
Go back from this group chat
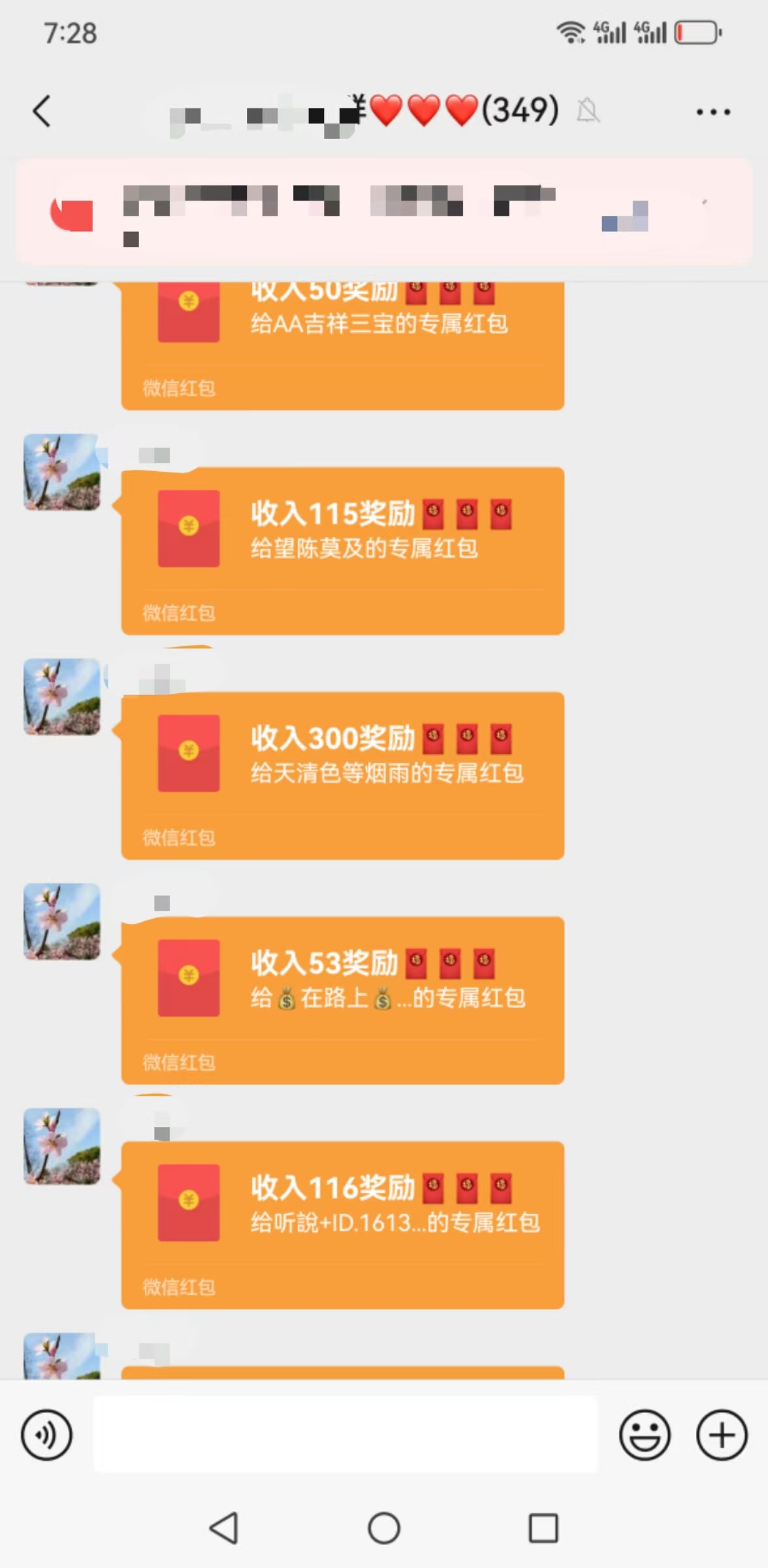click(x=42, y=111)
